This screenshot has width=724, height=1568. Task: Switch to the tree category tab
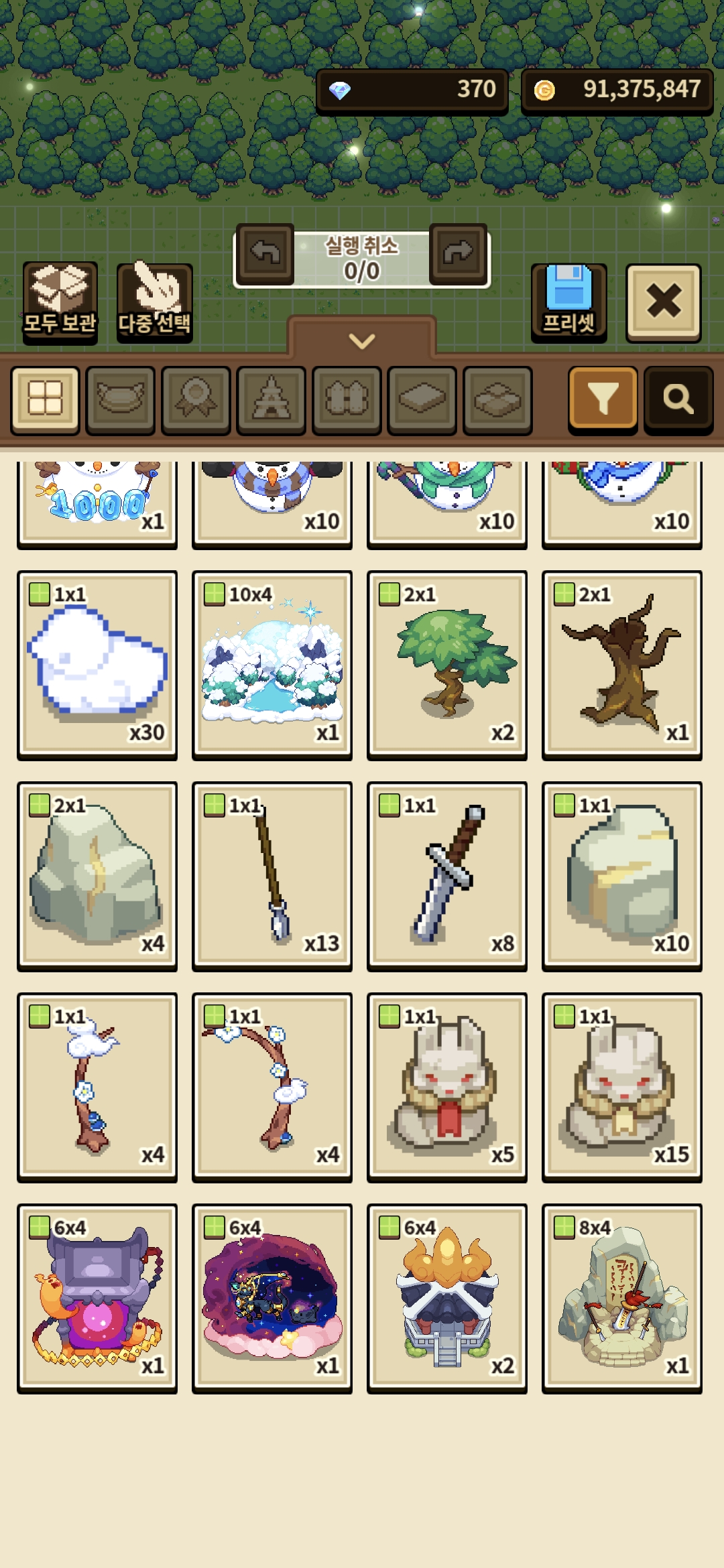pos(271,399)
